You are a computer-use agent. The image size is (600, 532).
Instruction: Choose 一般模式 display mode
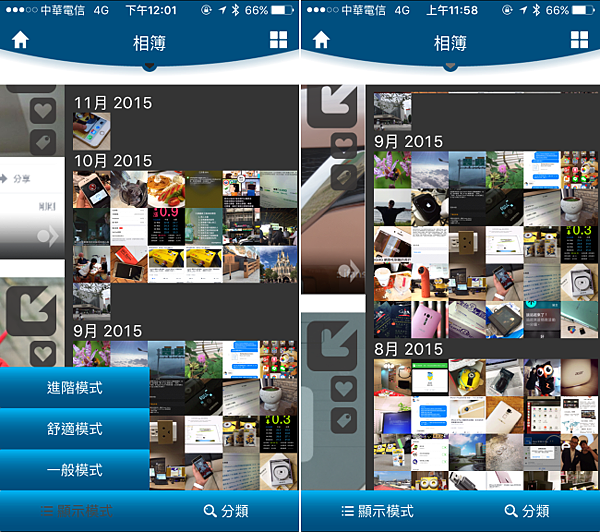[74, 469]
